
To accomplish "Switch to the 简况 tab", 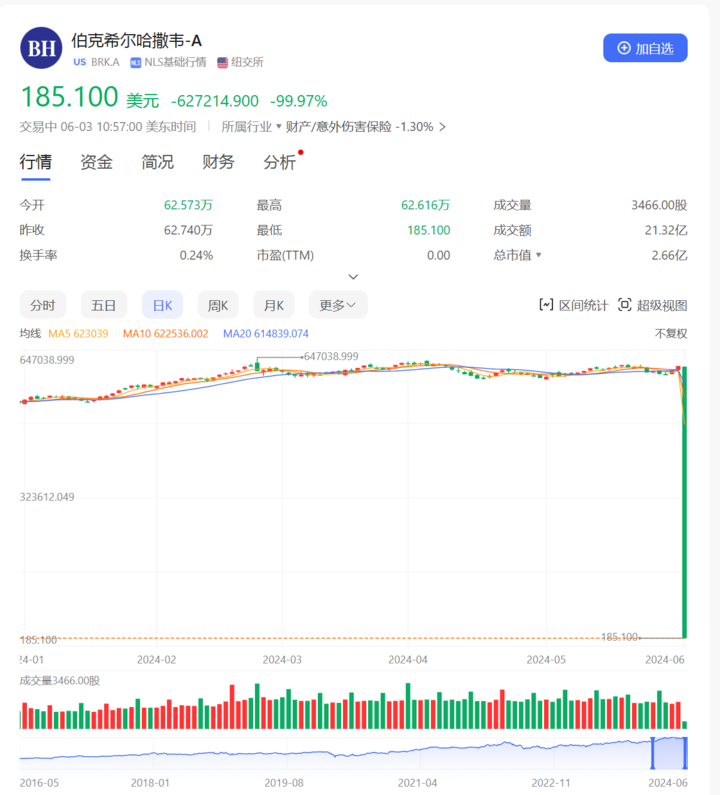I will click(x=157, y=162).
